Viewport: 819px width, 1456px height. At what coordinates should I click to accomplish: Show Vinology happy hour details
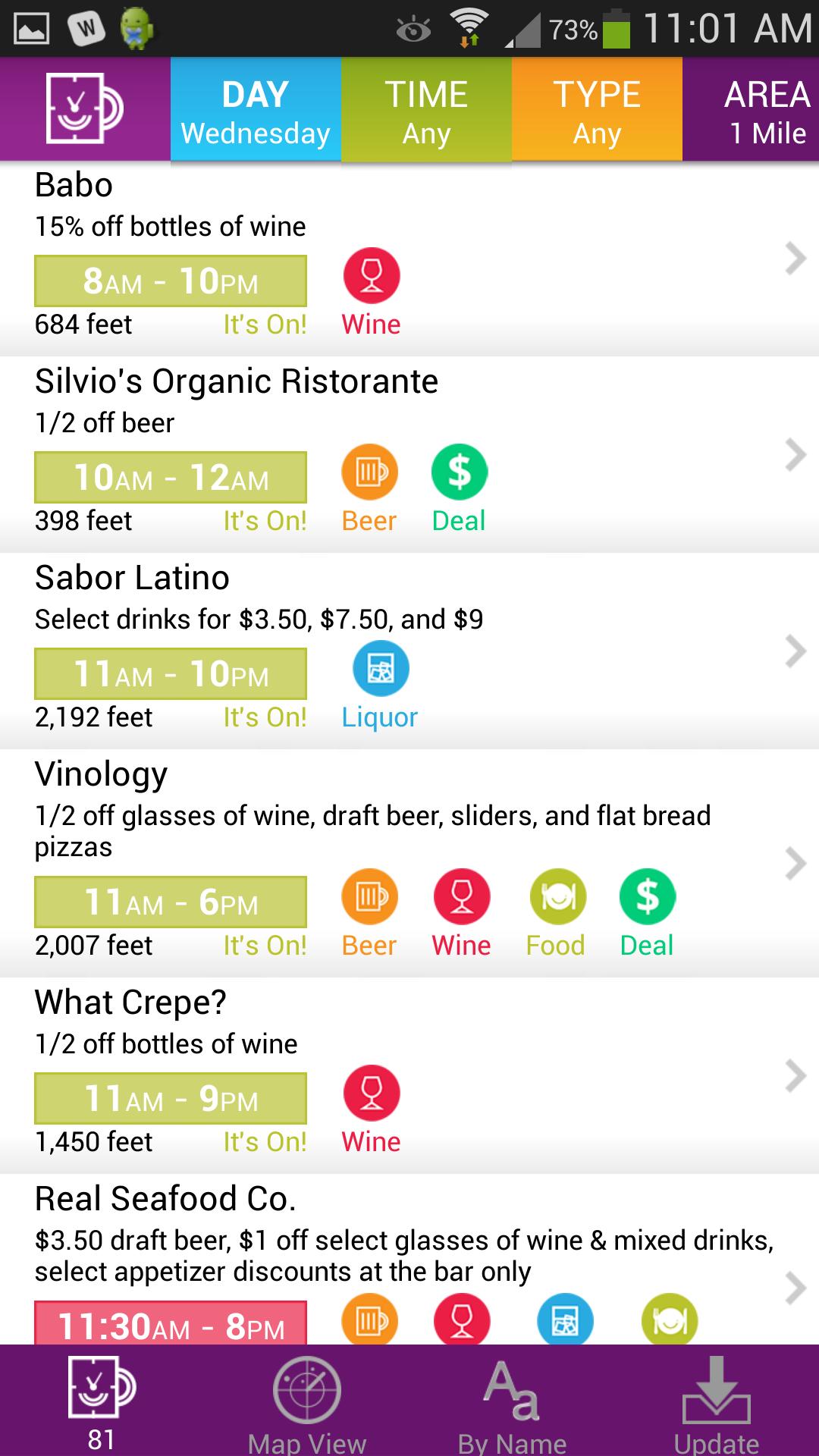tap(409, 861)
